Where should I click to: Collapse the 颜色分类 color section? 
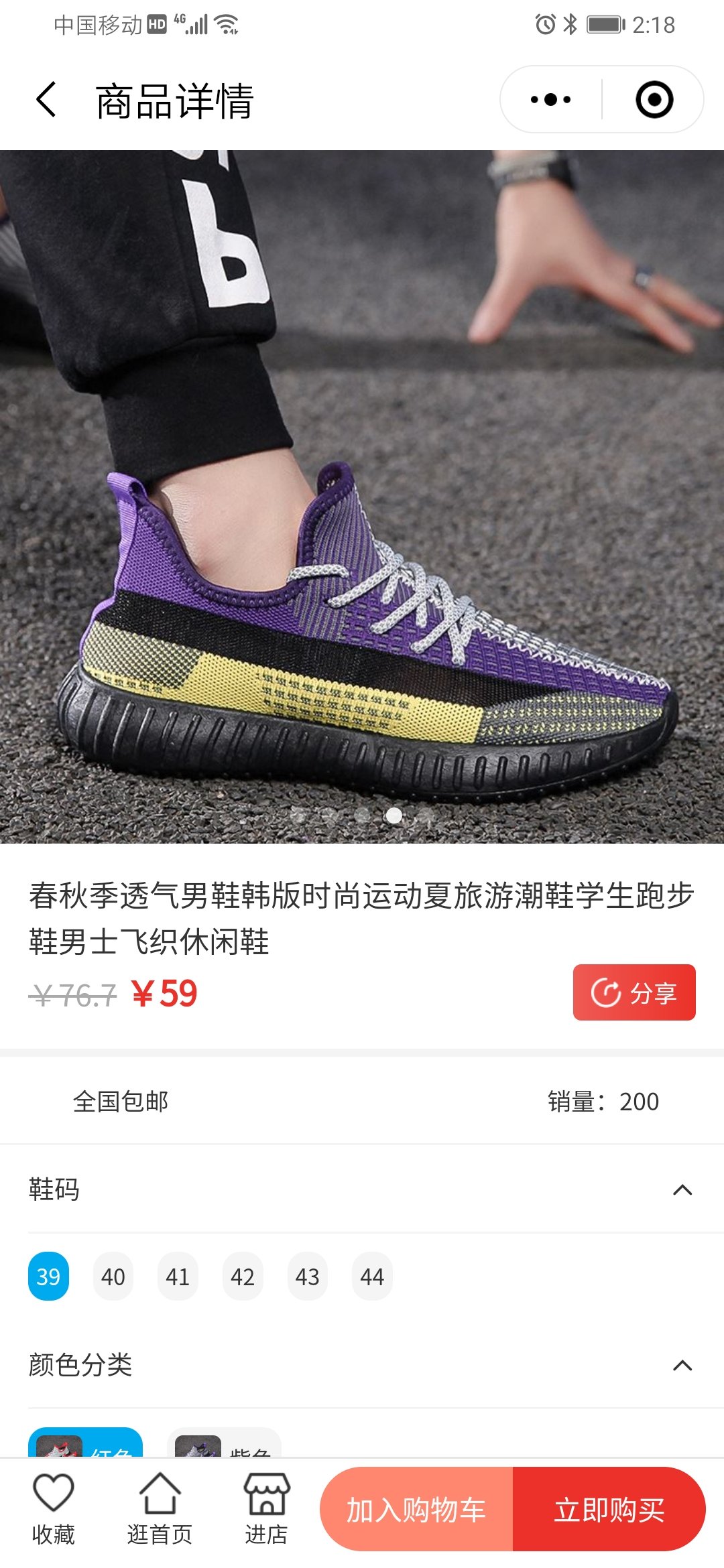coord(682,1366)
